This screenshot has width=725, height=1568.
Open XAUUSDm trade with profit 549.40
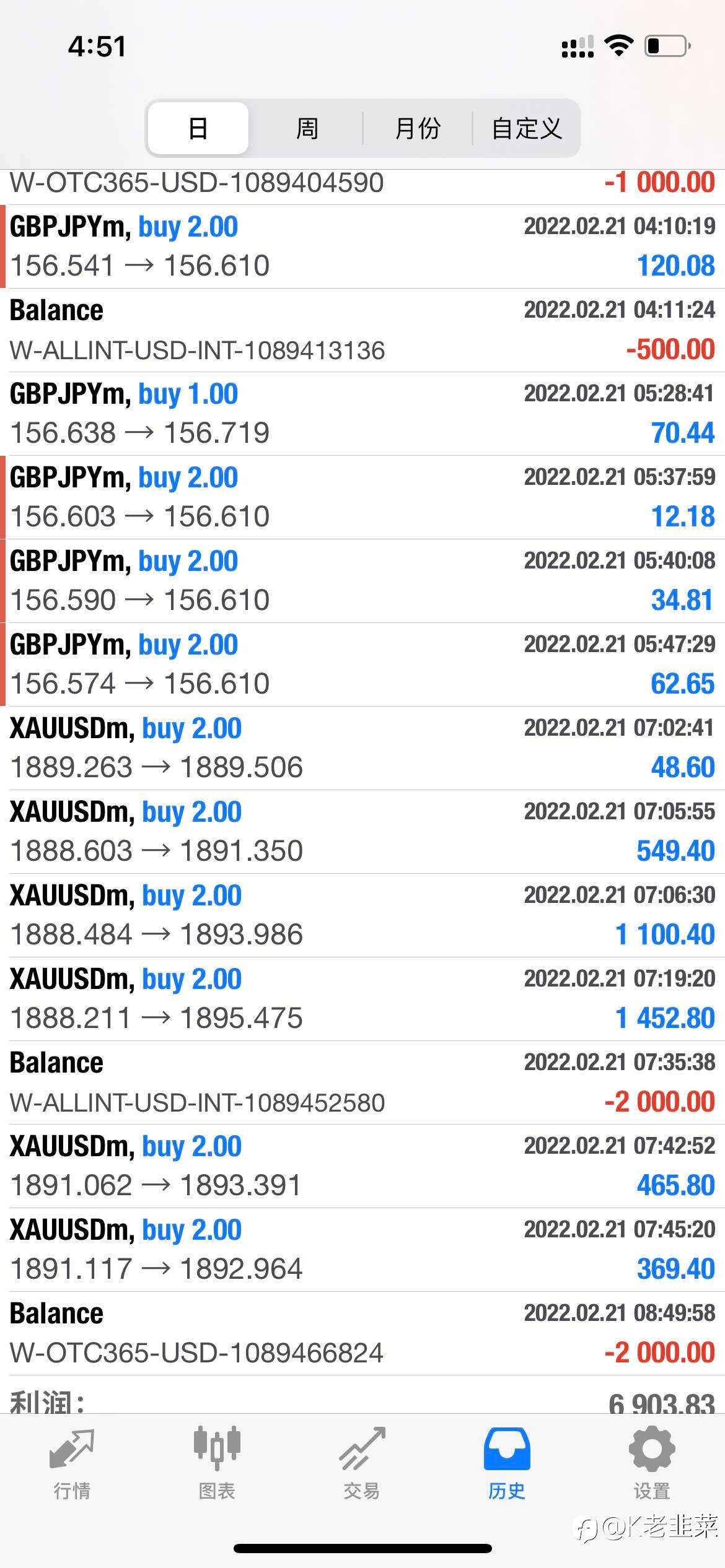pos(362,832)
